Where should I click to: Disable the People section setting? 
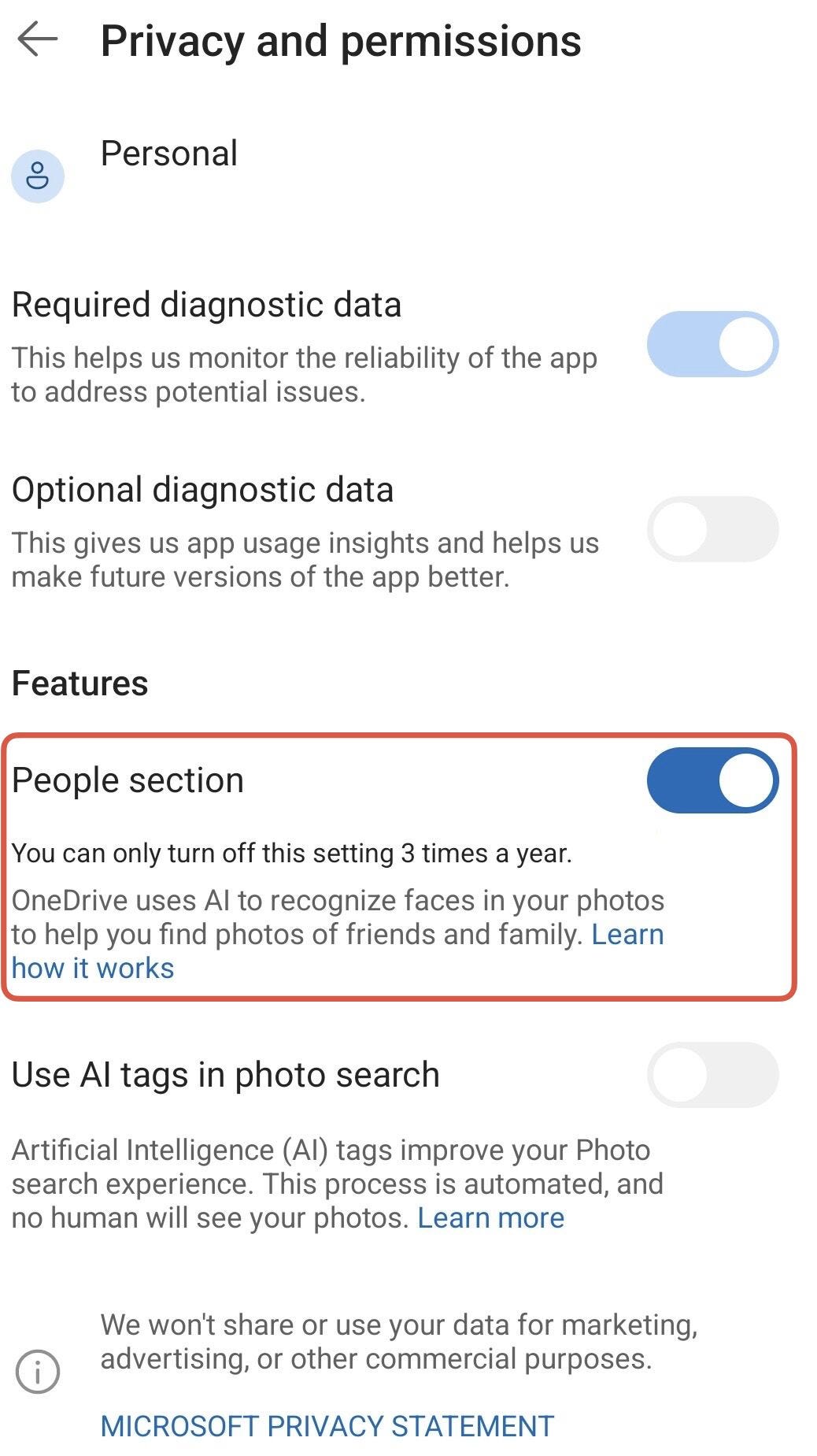[711, 780]
